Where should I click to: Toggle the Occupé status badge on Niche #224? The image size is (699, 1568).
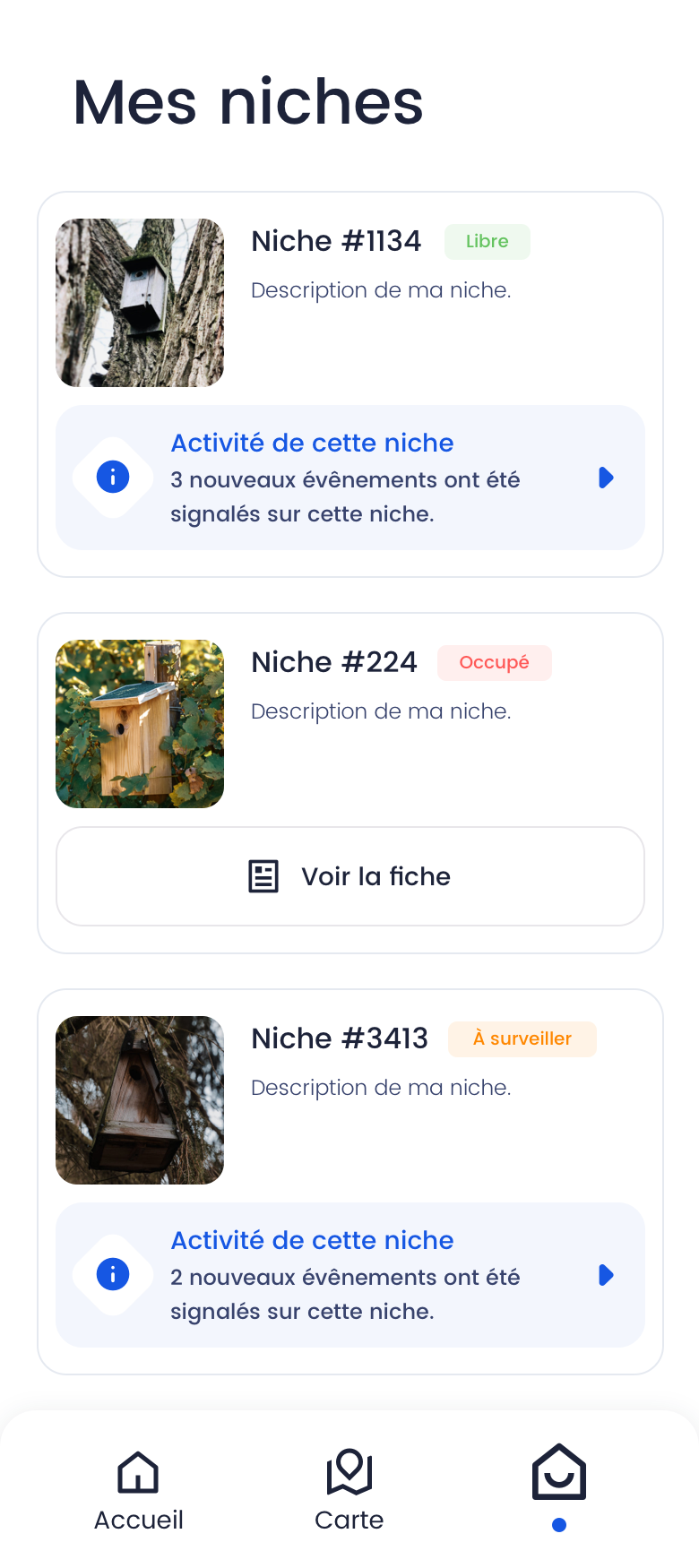pos(494,662)
